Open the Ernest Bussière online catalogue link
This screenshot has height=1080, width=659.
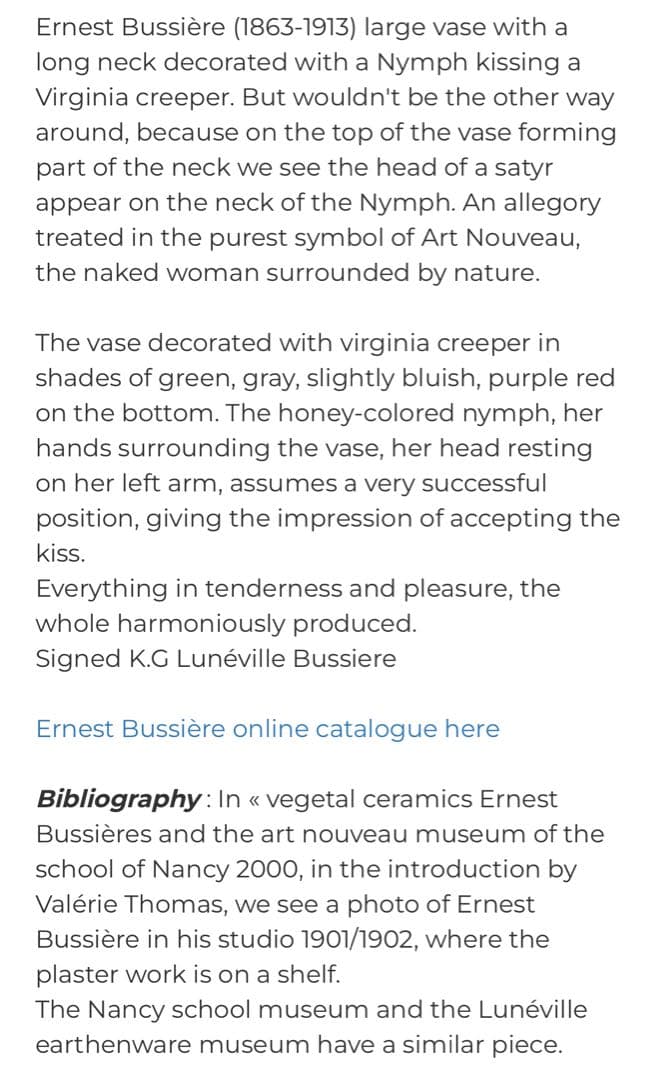267,729
